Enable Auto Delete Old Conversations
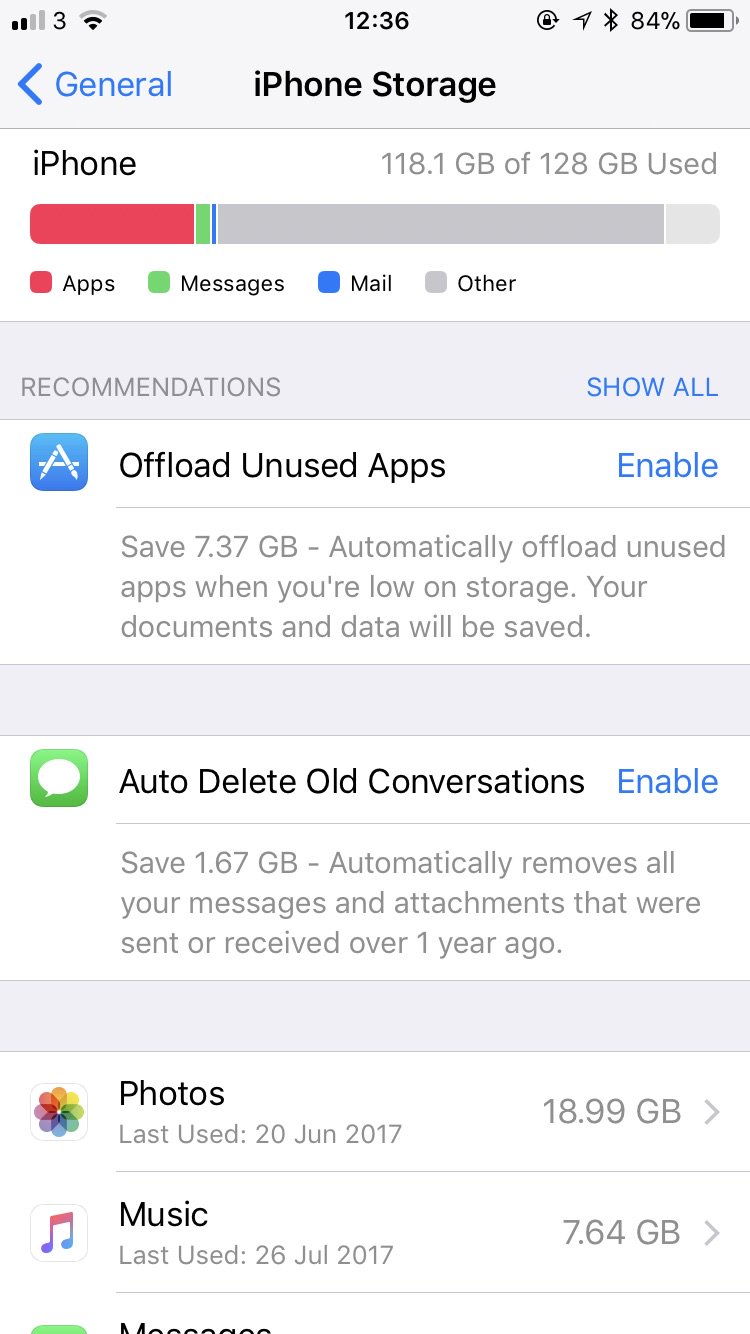 click(x=667, y=782)
